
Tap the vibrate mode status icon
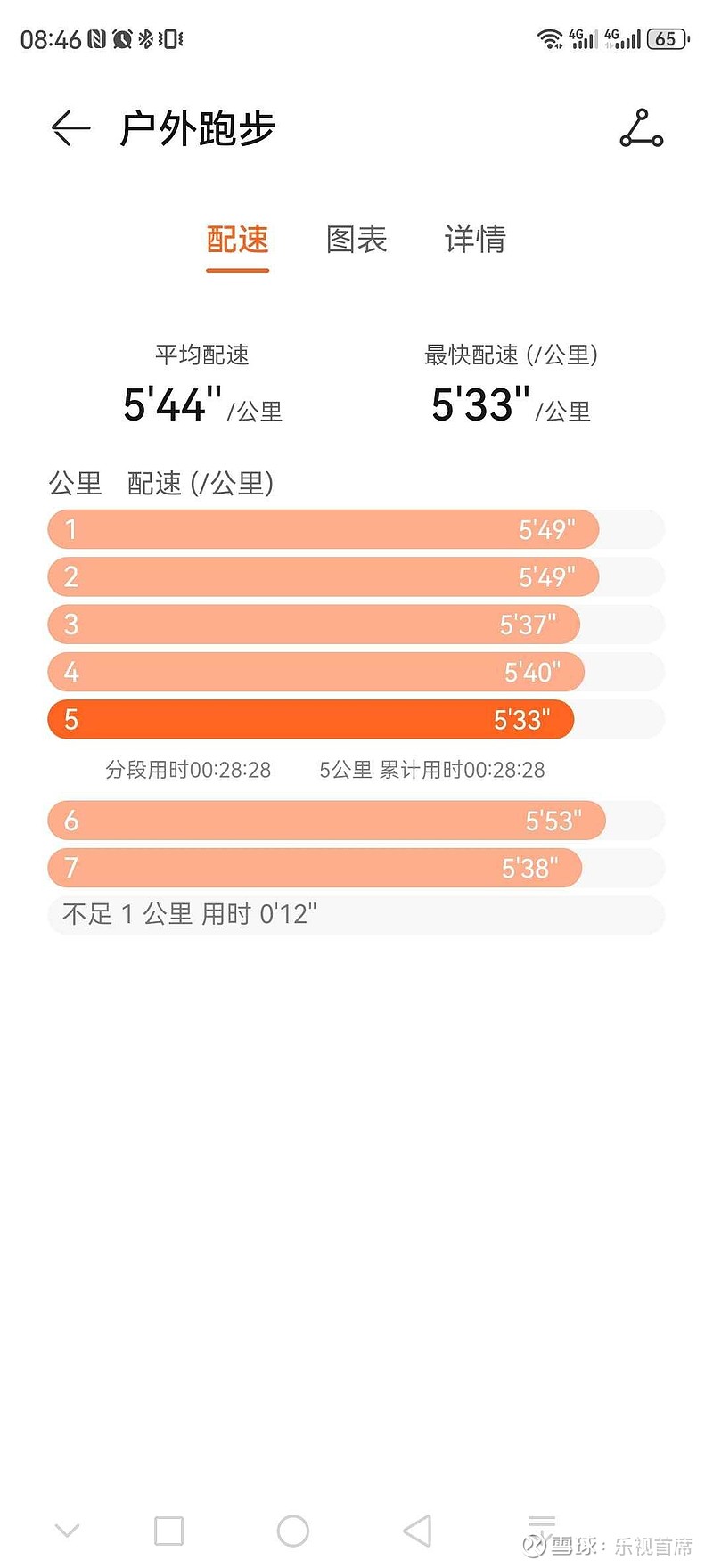pos(171,39)
